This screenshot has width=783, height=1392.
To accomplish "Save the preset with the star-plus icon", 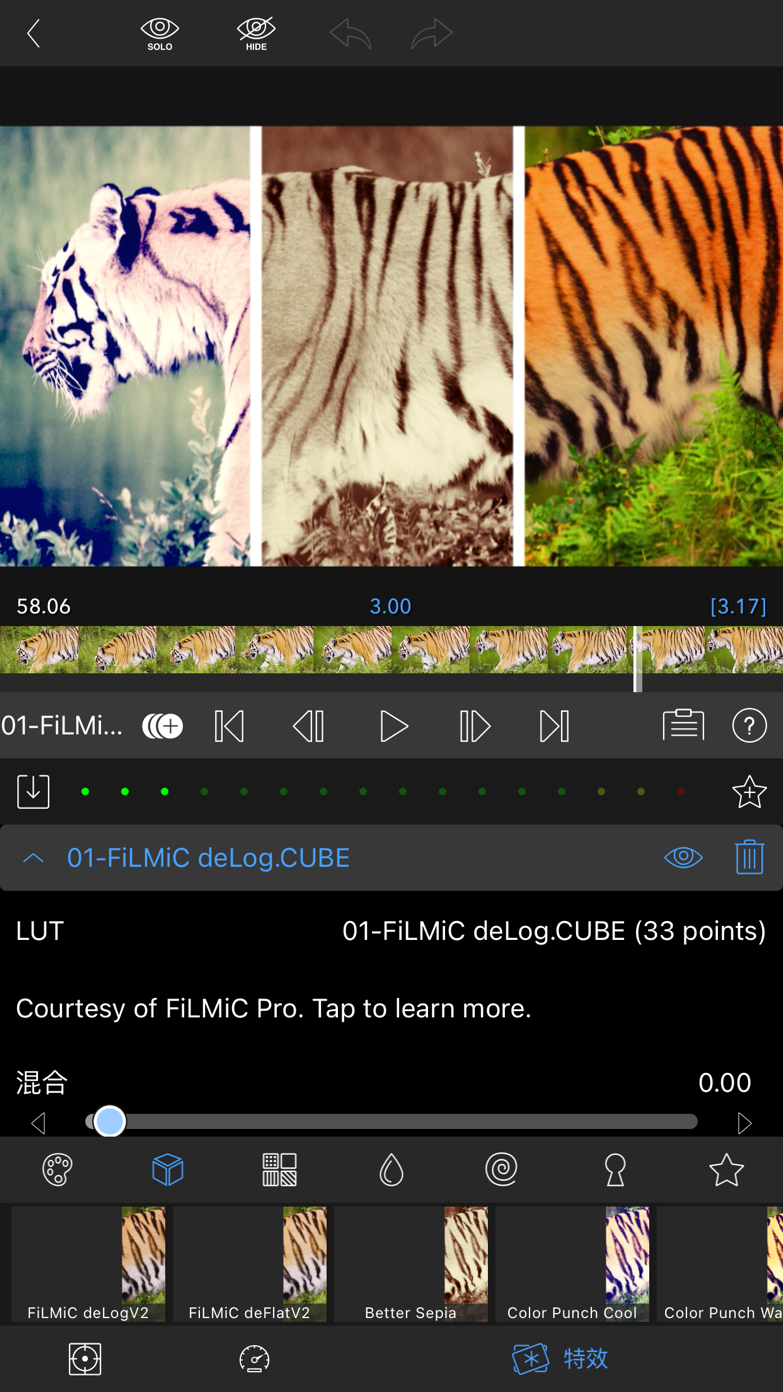I will [x=749, y=792].
